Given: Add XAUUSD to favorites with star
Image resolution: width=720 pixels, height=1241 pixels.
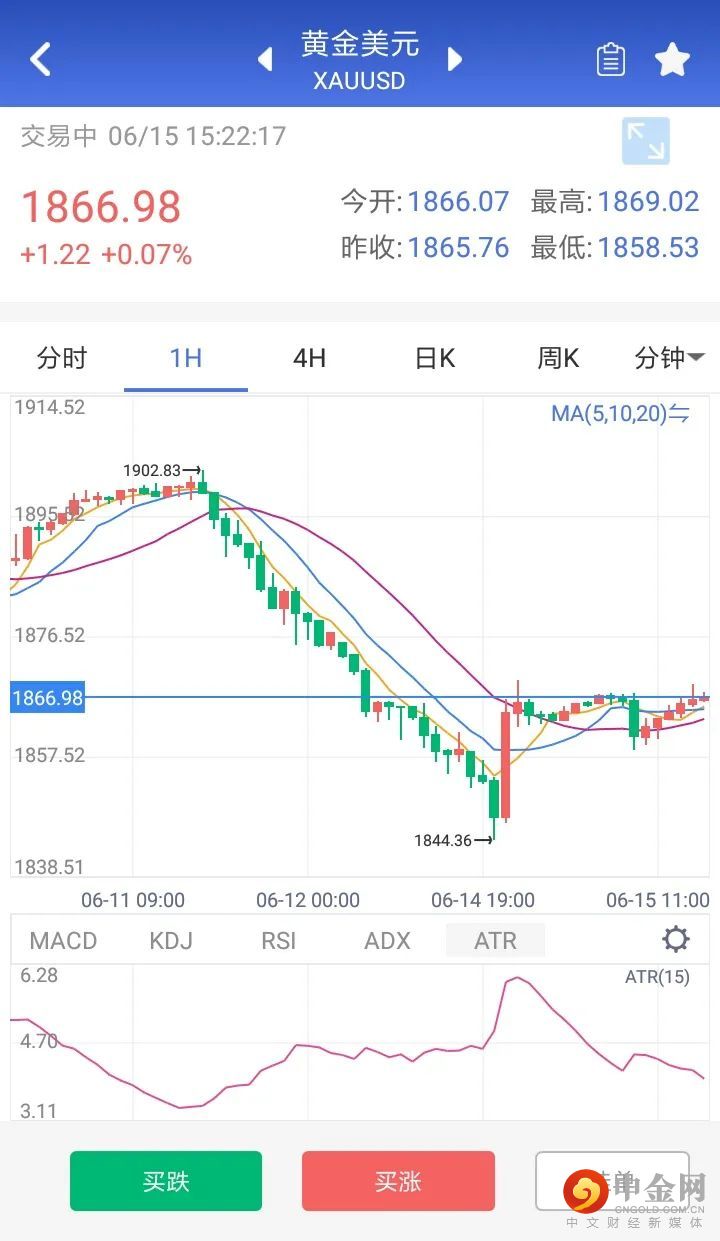Looking at the screenshot, I should tap(673, 60).
